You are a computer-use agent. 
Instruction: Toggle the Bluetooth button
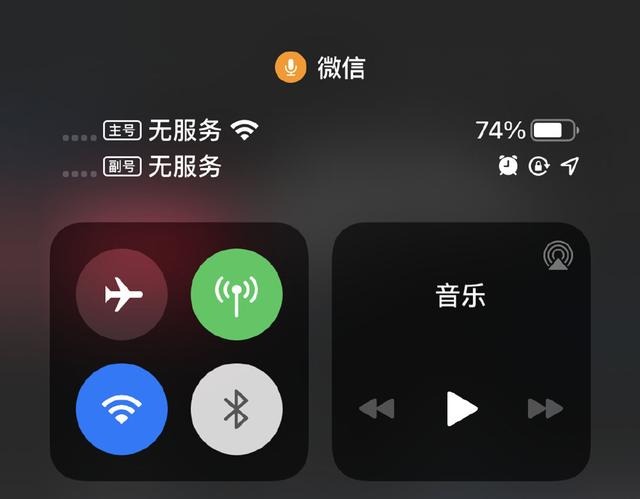pyautogui.click(x=237, y=409)
